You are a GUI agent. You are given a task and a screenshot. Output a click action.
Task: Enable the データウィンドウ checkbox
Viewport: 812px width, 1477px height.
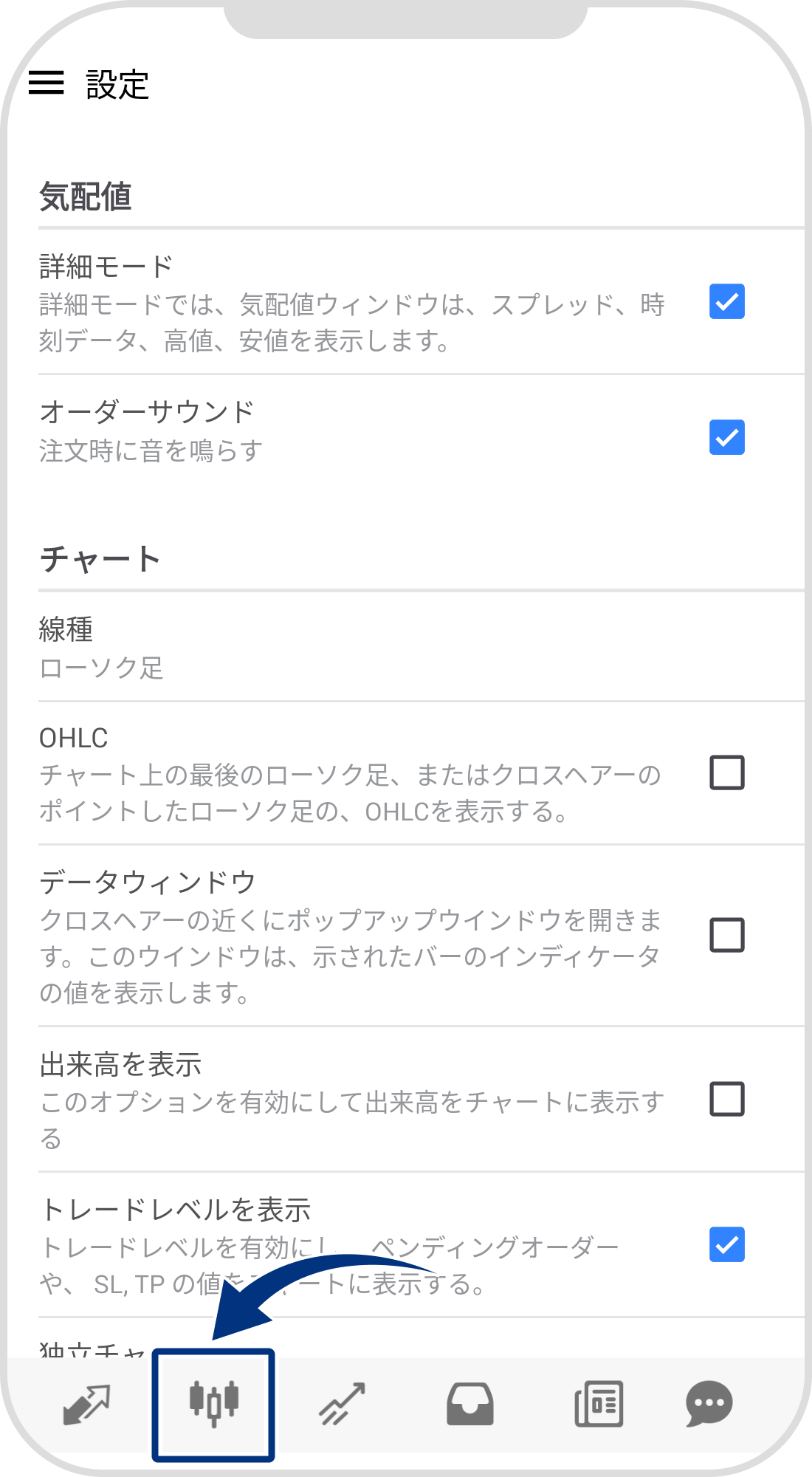click(728, 936)
